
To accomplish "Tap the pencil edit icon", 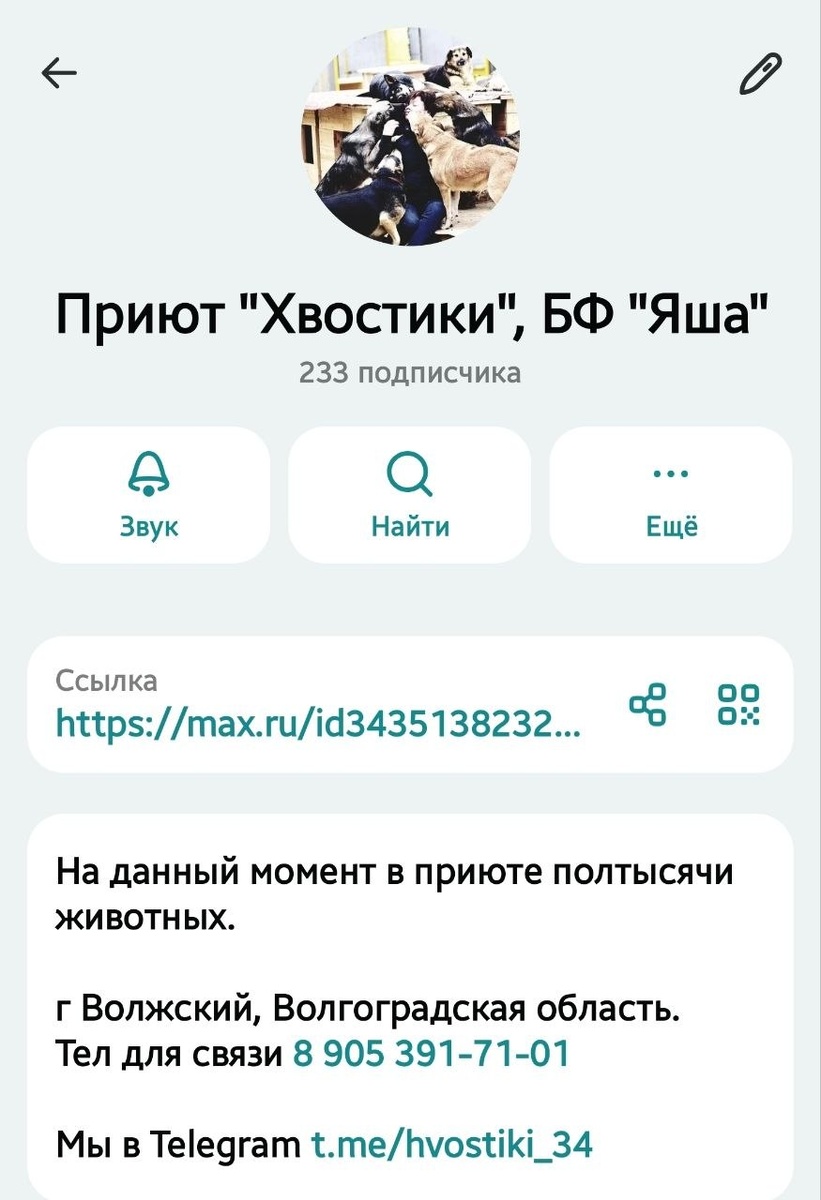I will pos(759,75).
